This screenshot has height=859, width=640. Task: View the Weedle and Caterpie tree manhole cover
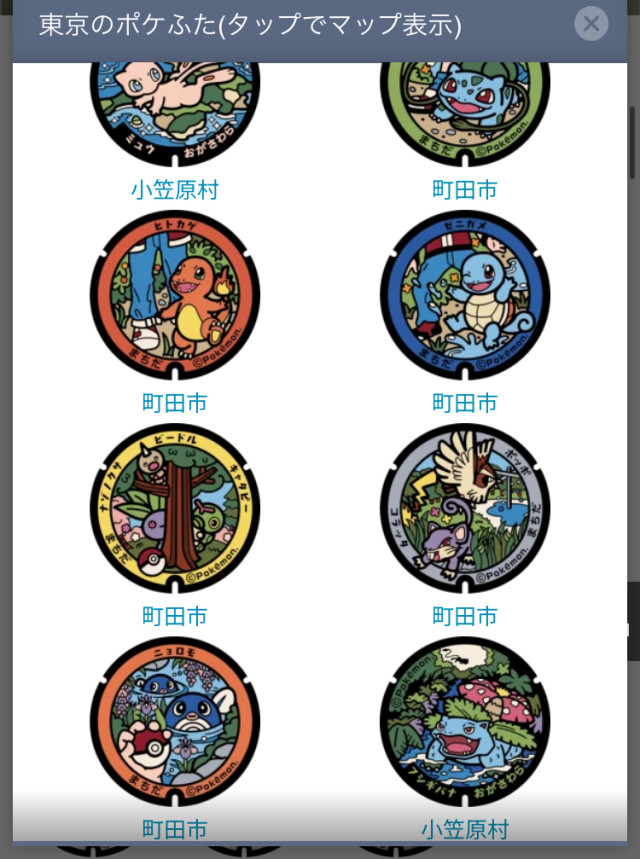175,509
